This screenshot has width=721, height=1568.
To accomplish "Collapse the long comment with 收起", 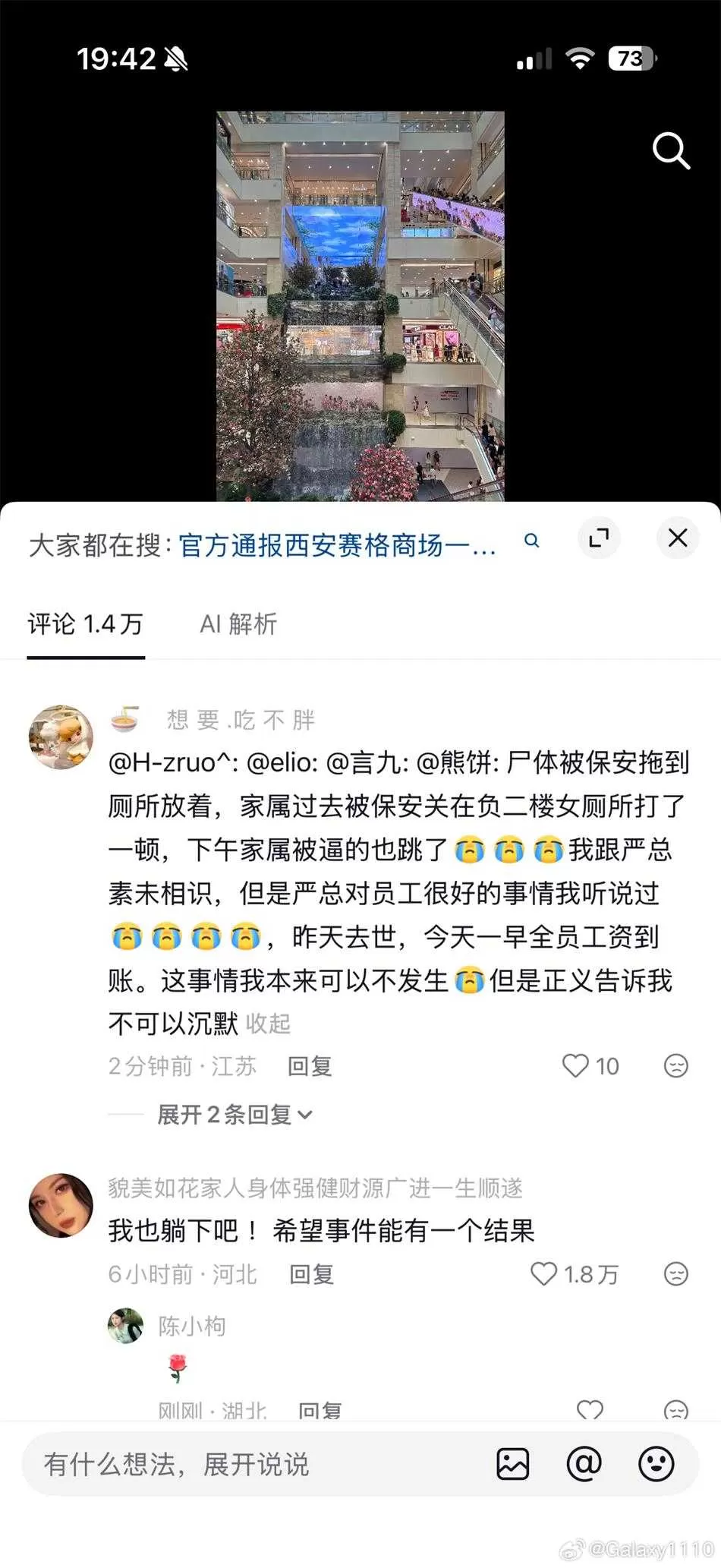I will 268,1024.
